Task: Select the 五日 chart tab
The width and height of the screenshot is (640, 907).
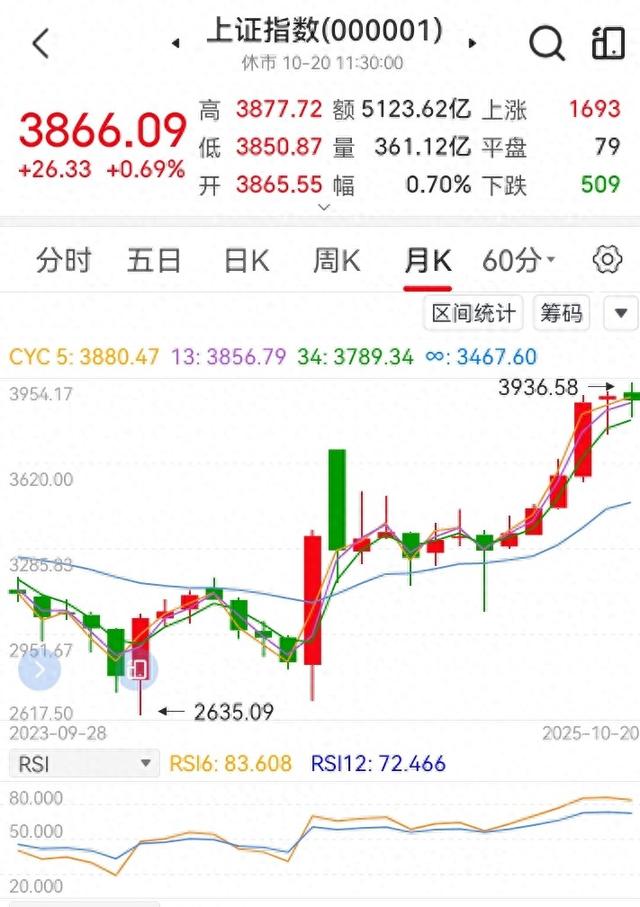Action: click(154, 261)
